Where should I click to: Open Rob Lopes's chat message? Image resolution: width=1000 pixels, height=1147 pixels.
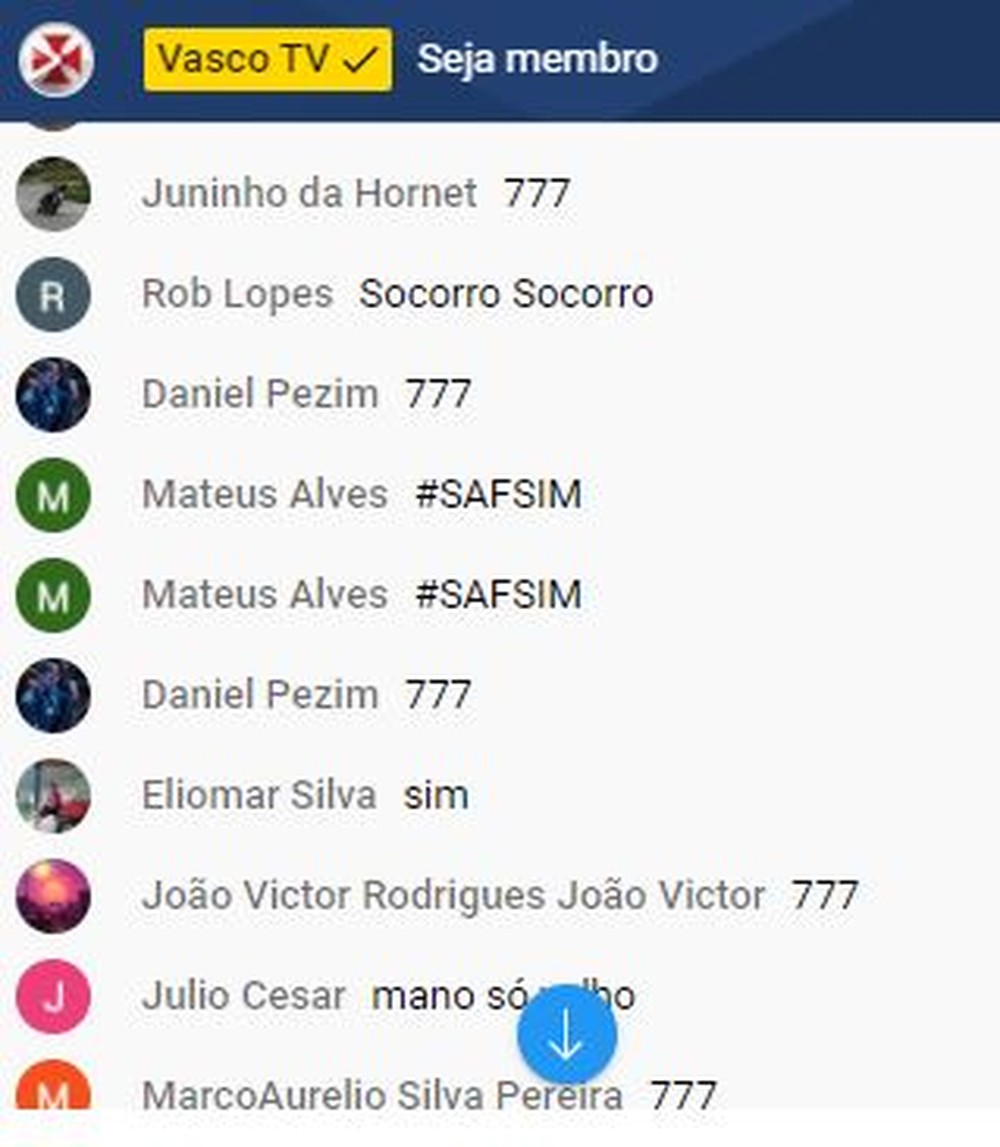click(x=505, y=294)
